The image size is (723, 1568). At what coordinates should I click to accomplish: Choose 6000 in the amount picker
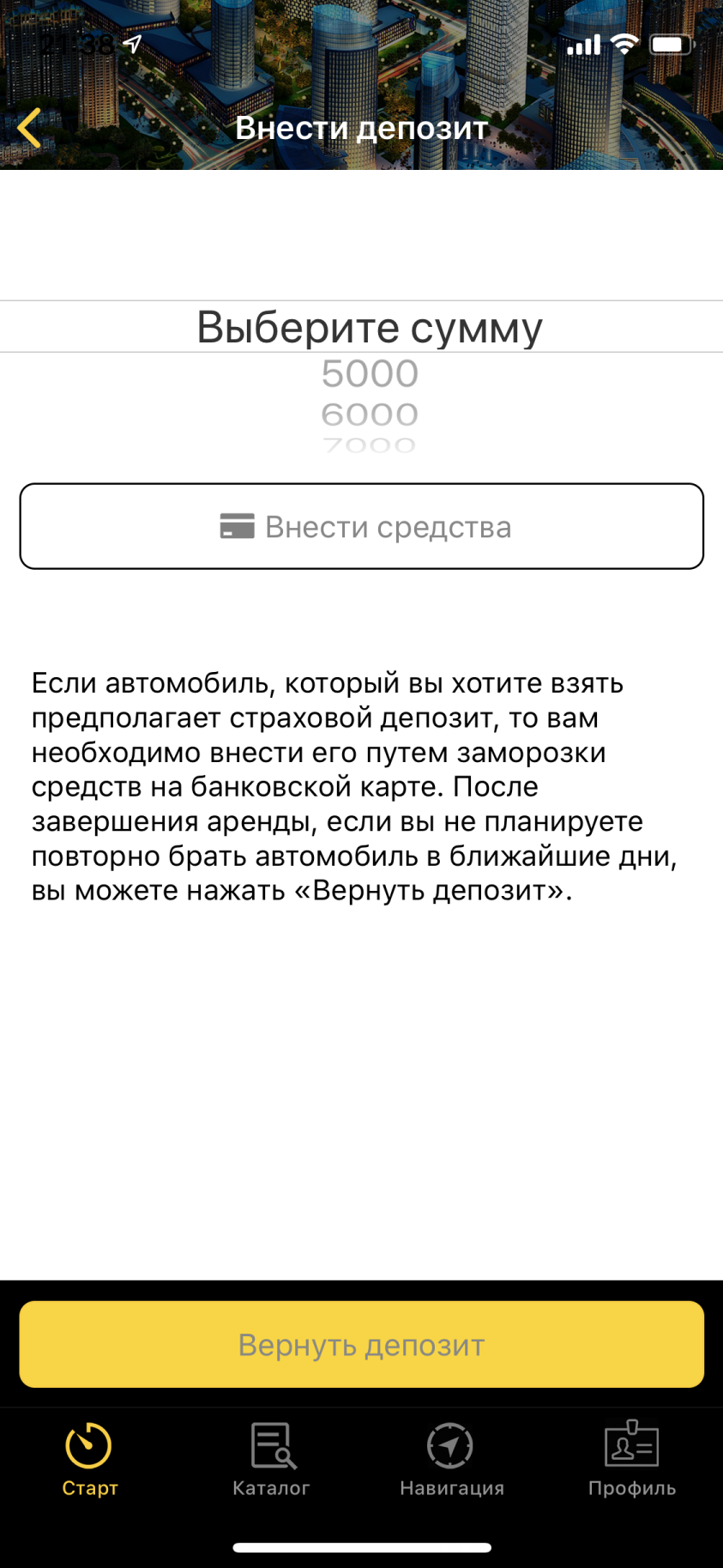[x=370, y=415]
